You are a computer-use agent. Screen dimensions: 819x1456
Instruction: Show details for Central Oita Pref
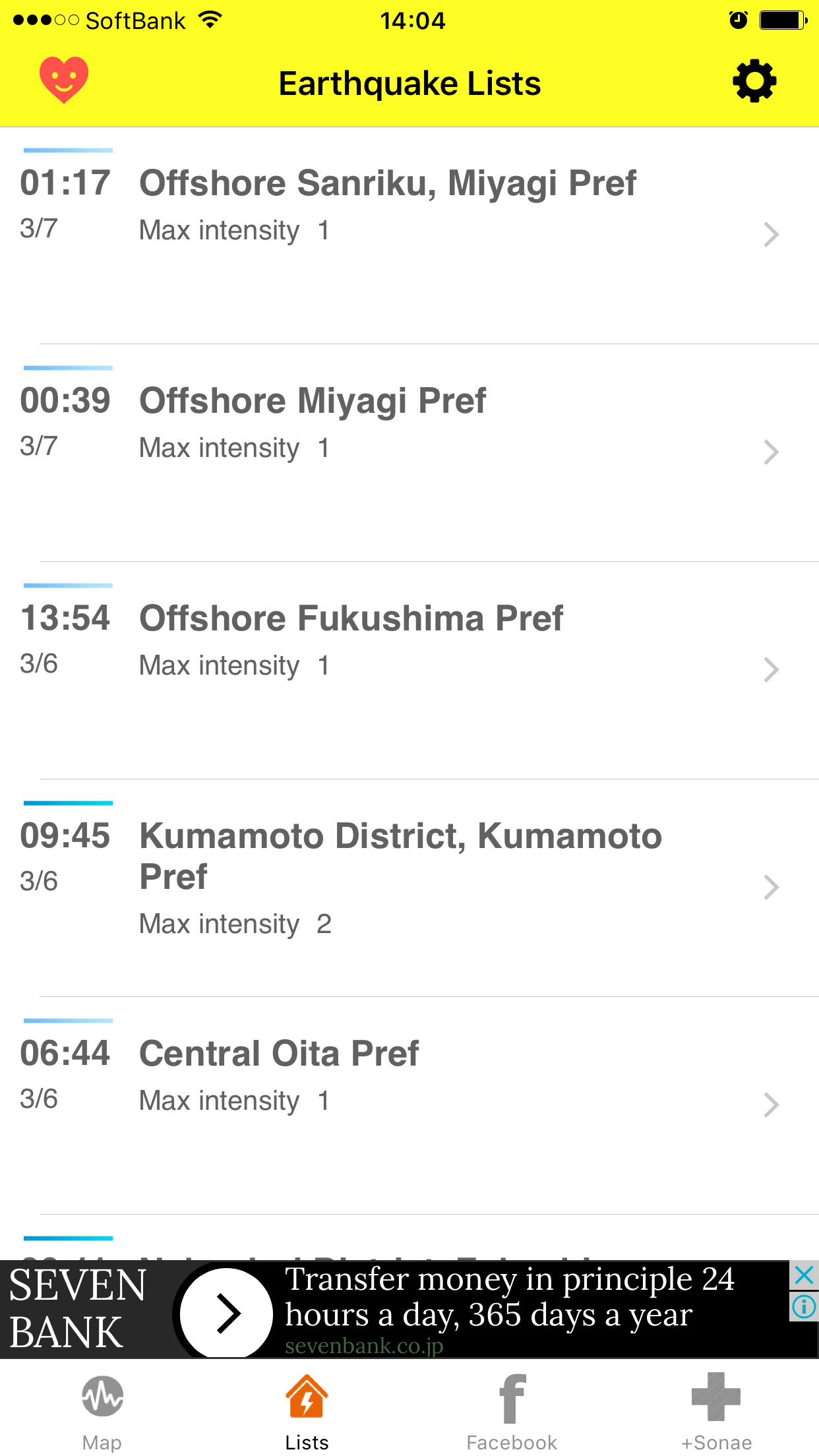[409, 1076]
